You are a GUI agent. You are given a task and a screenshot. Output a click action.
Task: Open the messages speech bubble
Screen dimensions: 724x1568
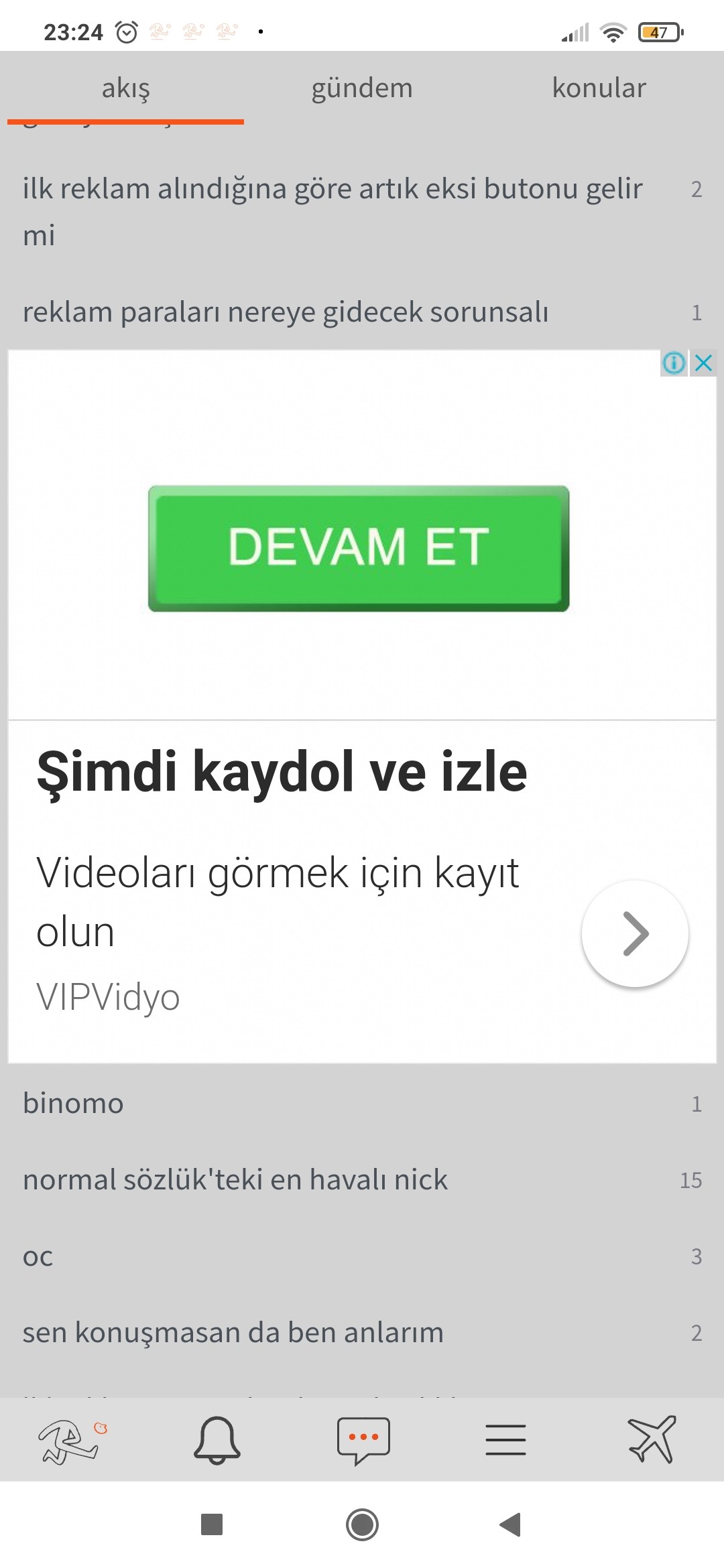point(363,1440)
